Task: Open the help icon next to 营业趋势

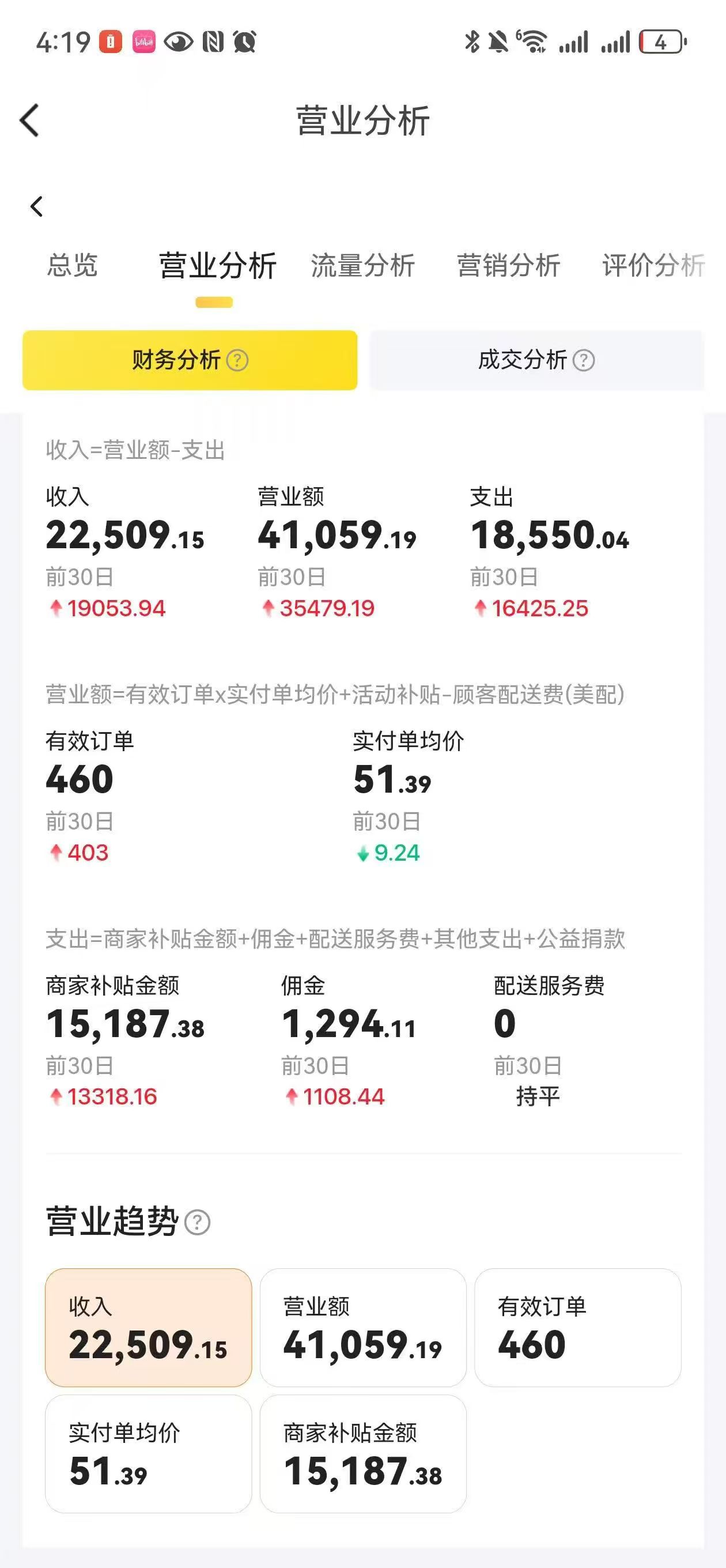Action: pyautogui.click(x=197, y=1222)
